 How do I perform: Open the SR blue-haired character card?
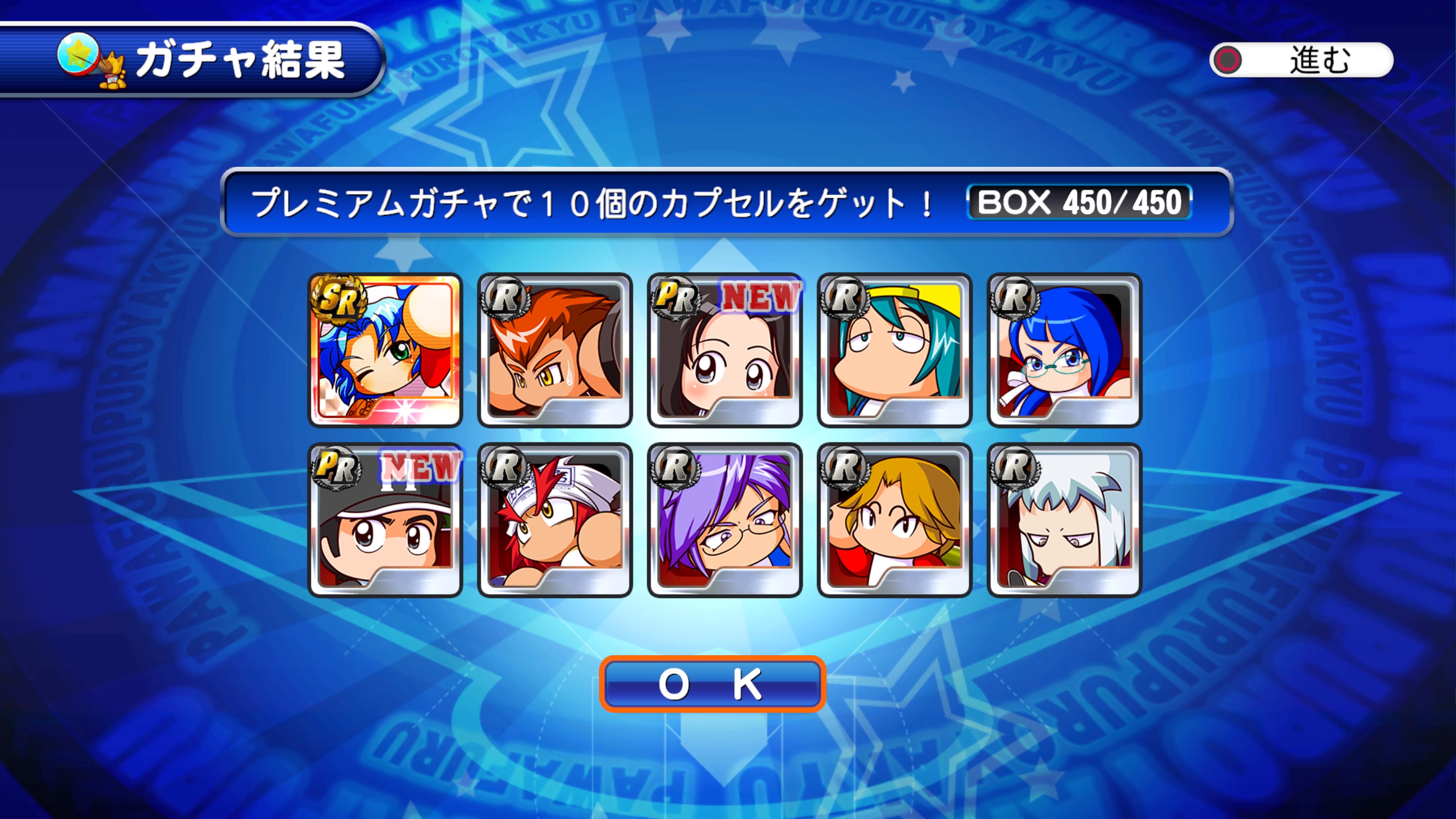coord(385,350)
